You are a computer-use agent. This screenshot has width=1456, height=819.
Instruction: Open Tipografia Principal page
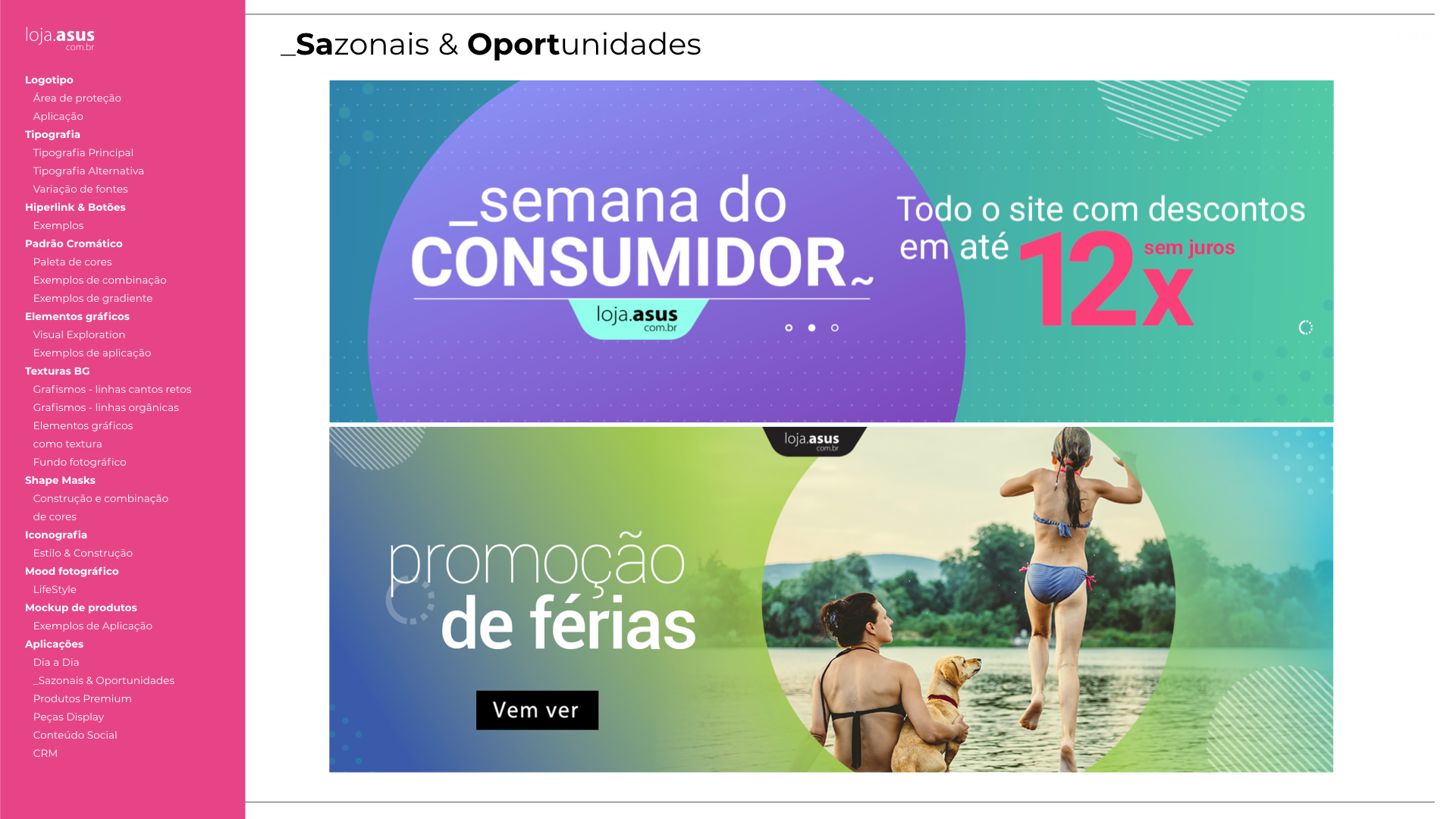coord(83,152)
